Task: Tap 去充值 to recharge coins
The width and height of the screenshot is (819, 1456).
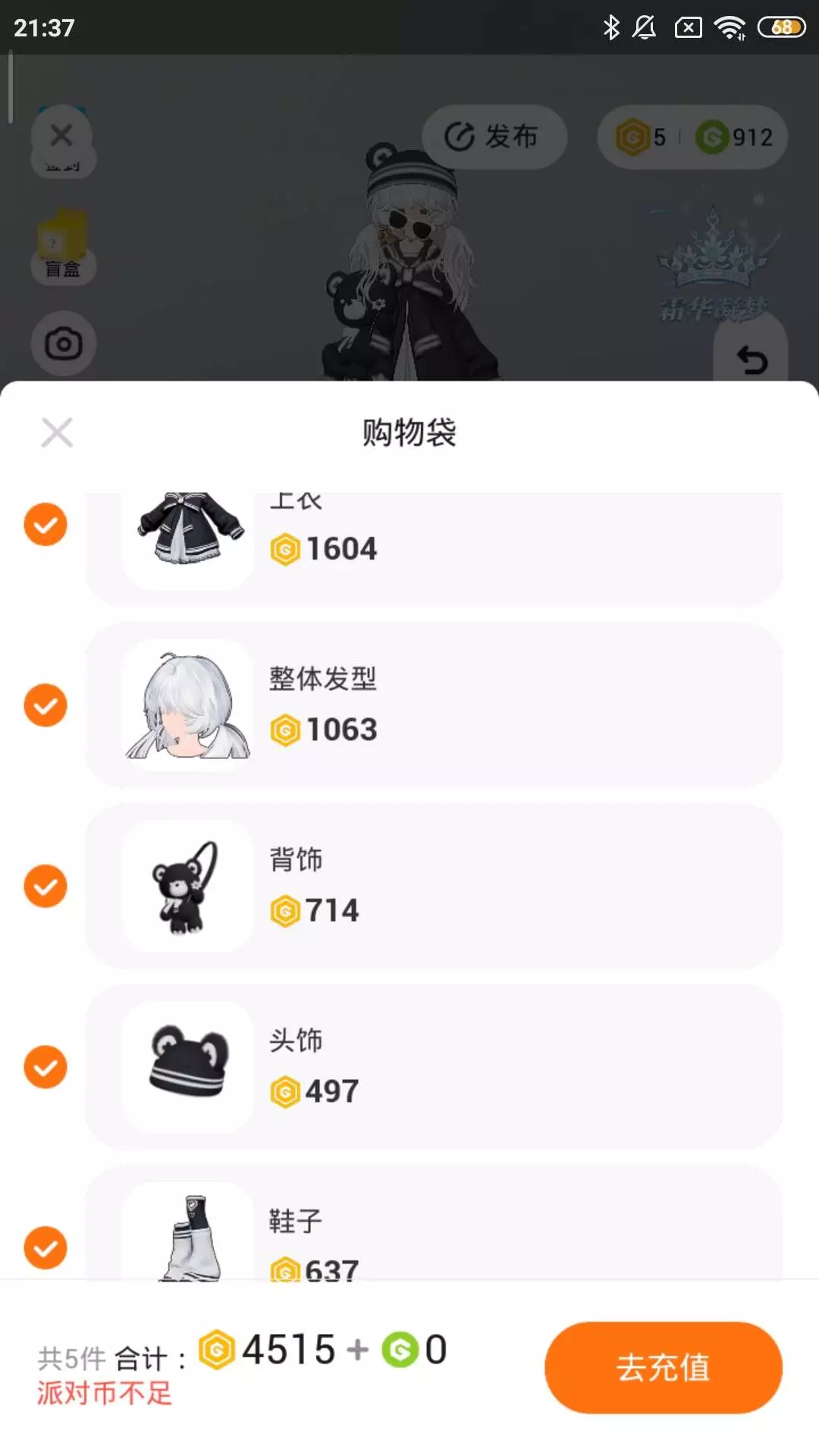Action: pos(664,1367)
